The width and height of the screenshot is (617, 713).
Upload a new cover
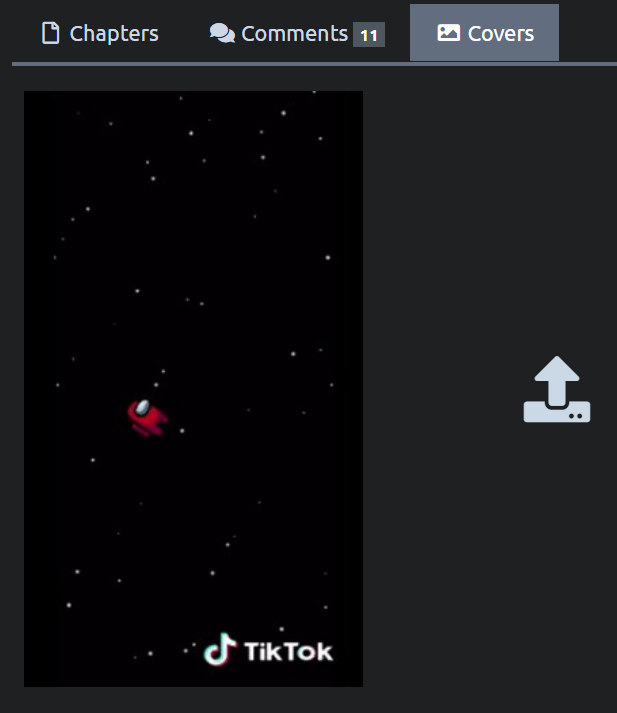click(557, 389)
